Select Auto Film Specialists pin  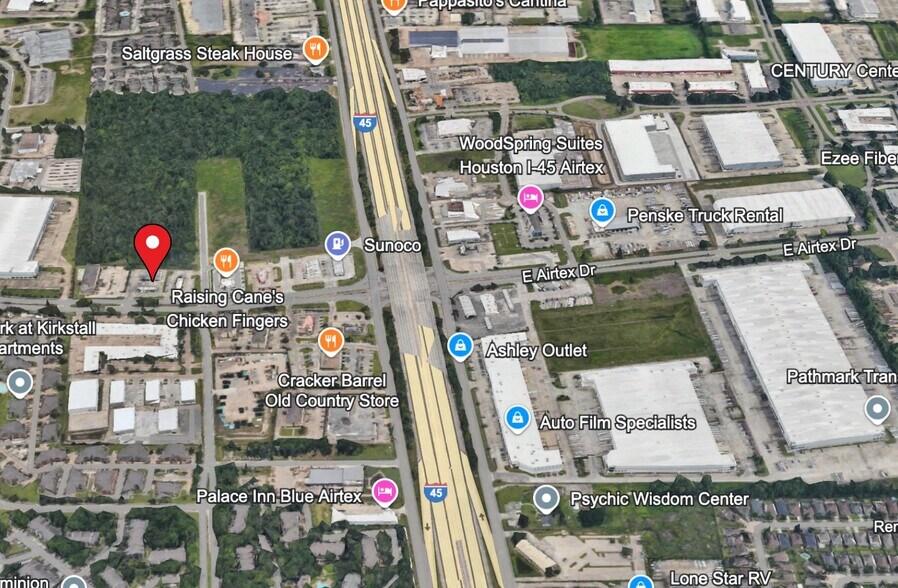[x=518, y=419]
